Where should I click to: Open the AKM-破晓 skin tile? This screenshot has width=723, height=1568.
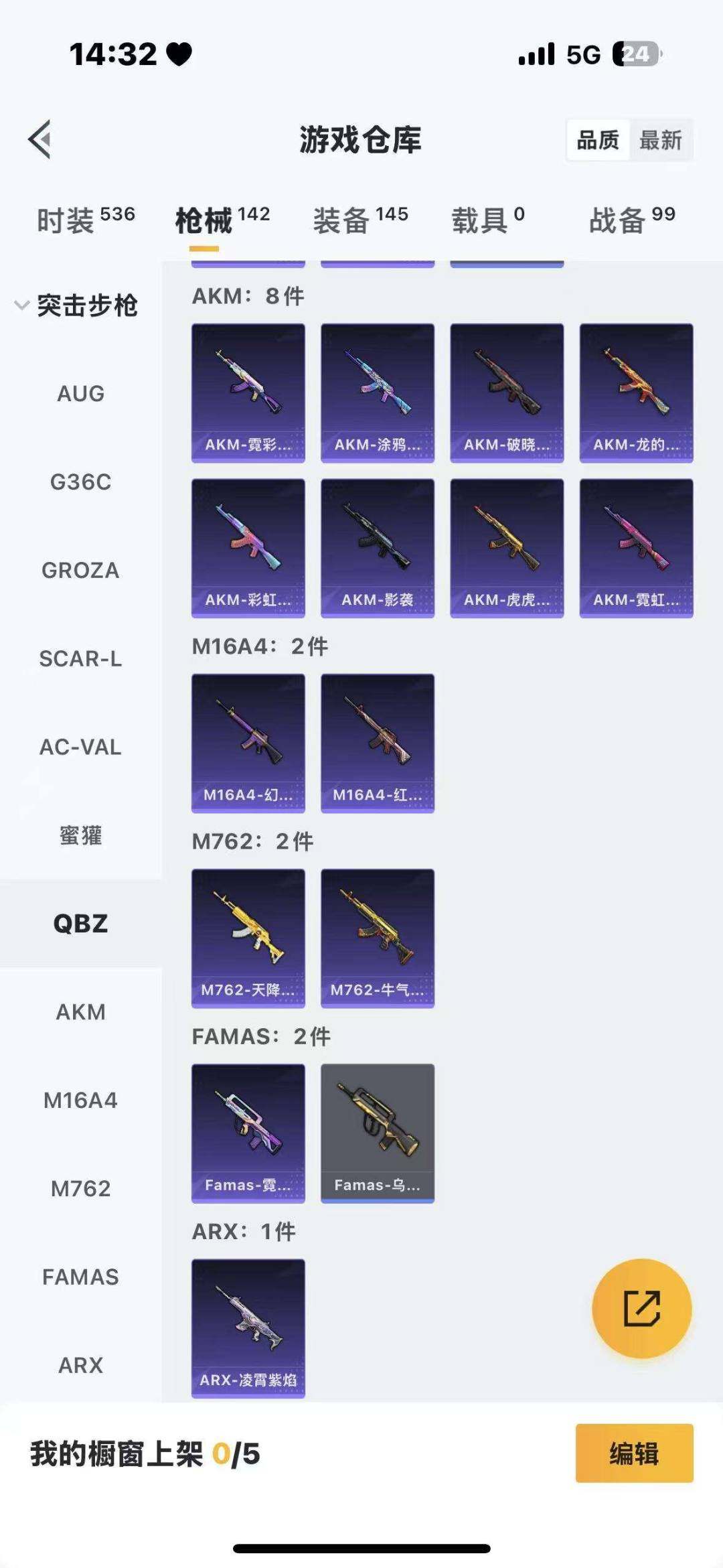coord(507,393)
